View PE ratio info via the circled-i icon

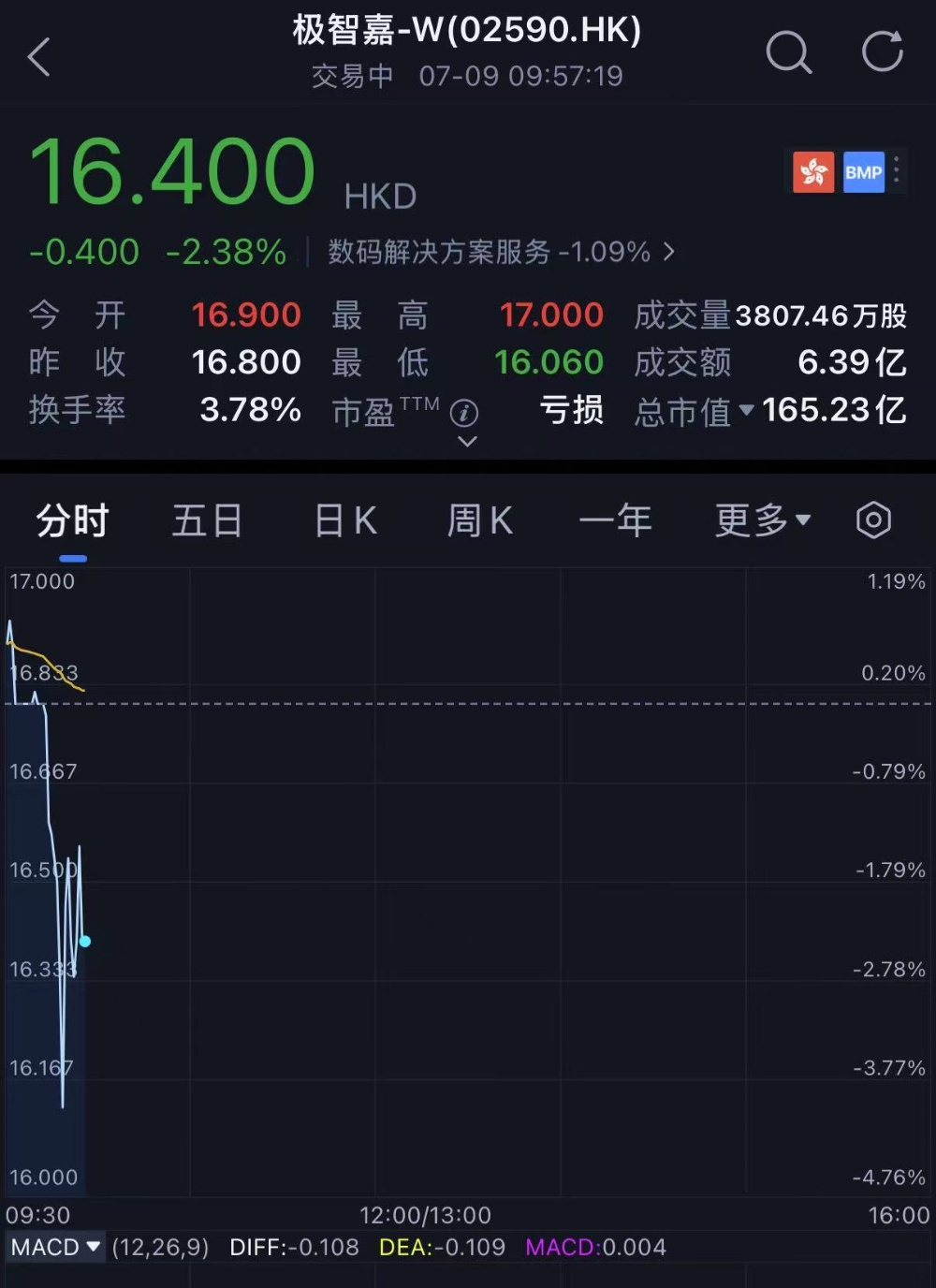pos(464,414)
